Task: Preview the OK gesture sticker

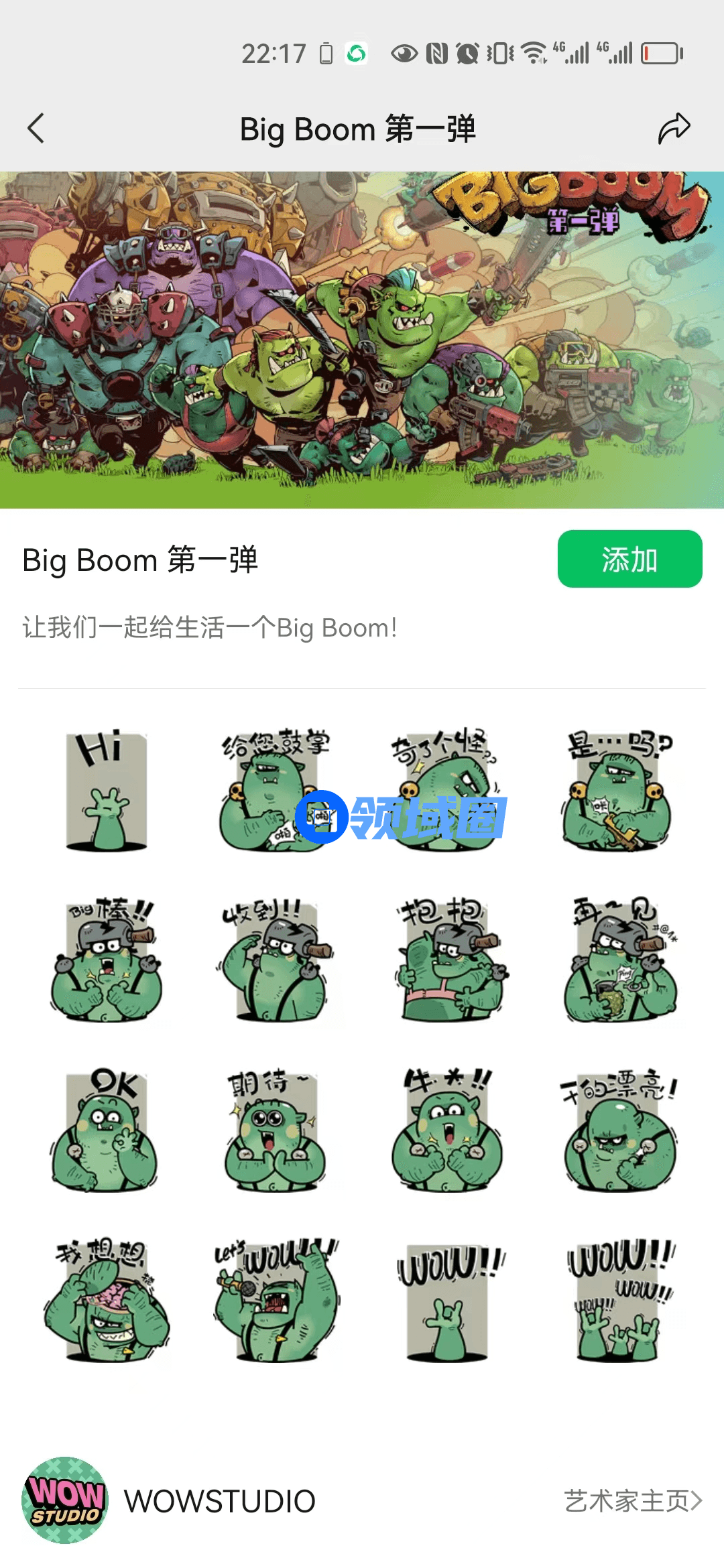Action: point(106,1130)
